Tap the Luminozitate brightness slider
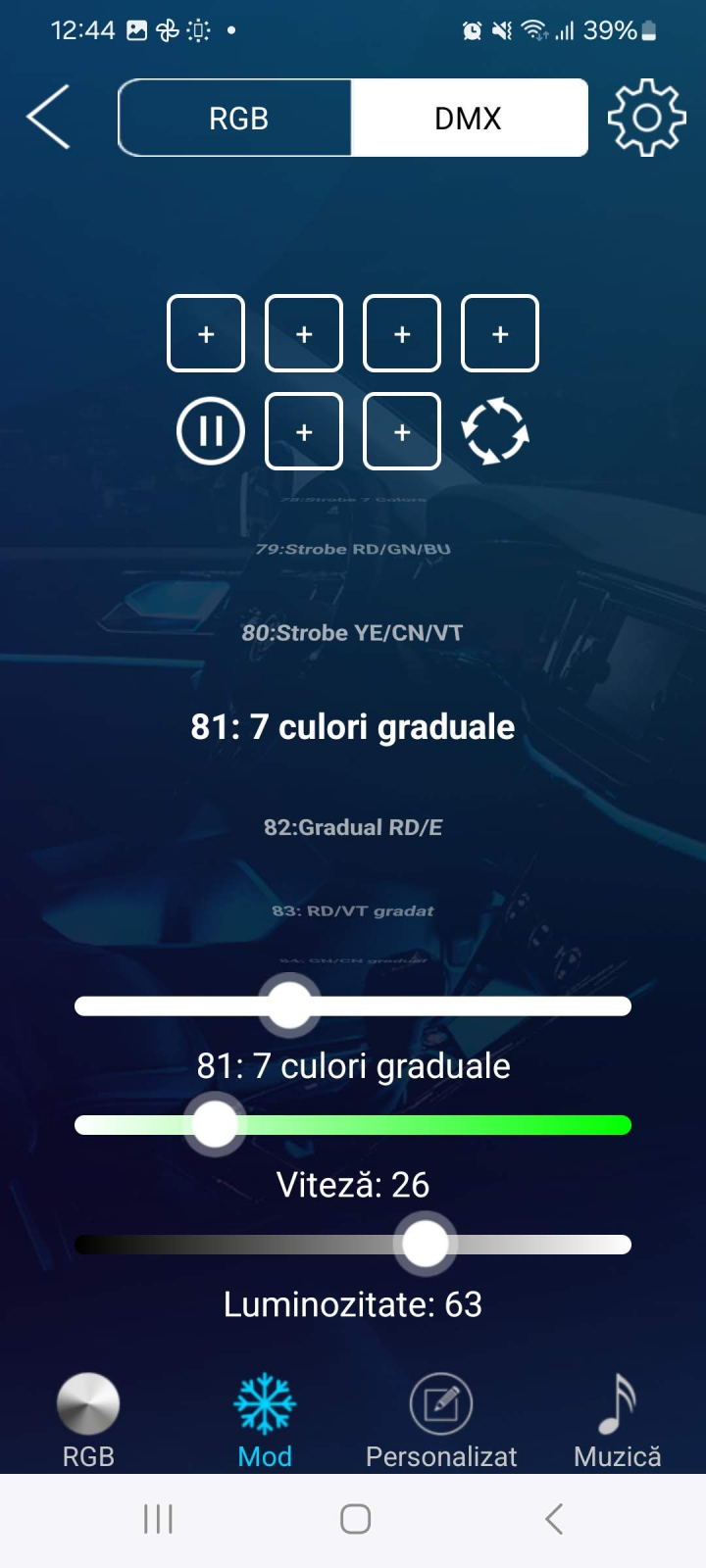 [x=353, y=1245]
